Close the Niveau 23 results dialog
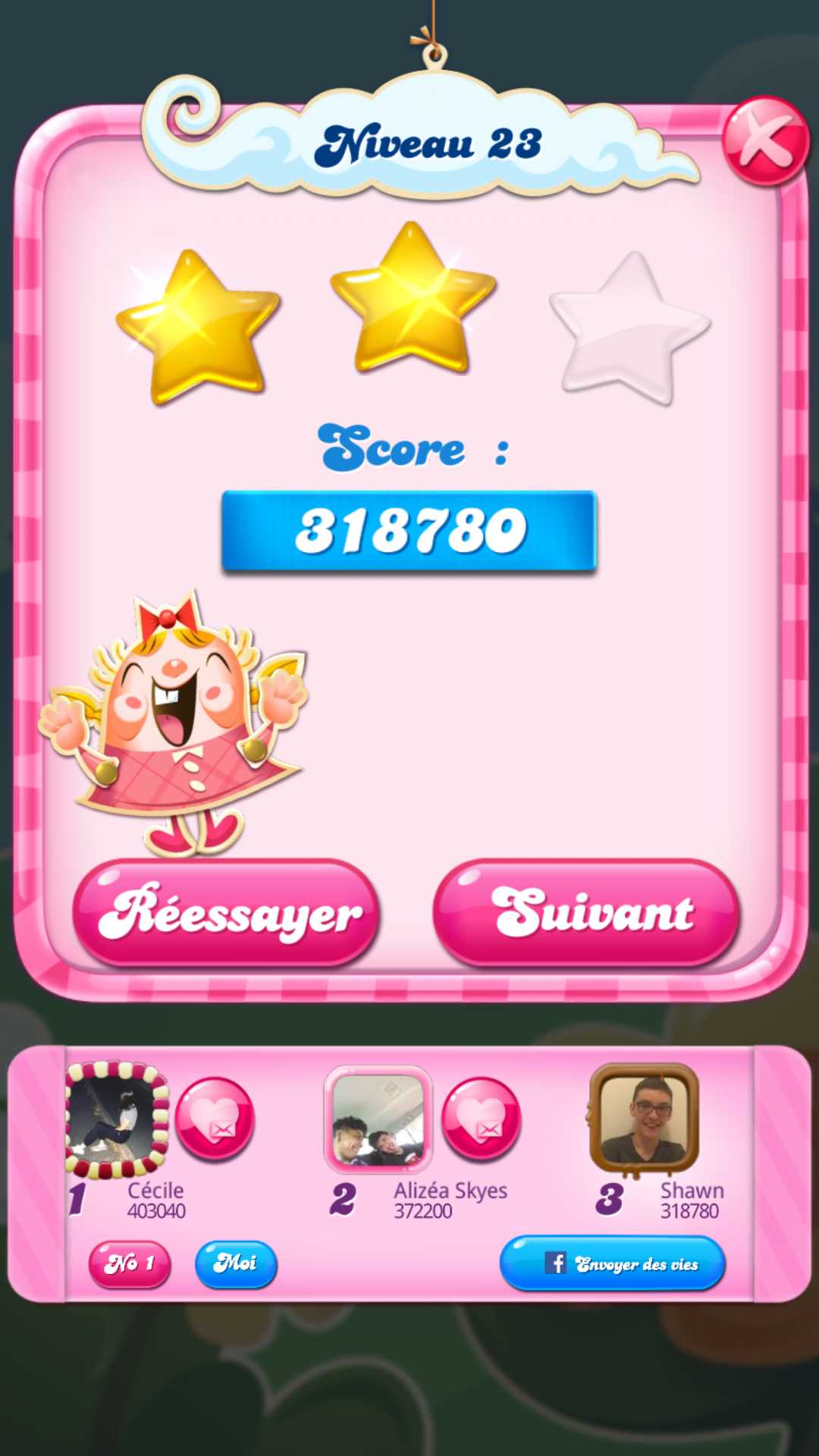Screen dimensions: 819x1456 764,141
